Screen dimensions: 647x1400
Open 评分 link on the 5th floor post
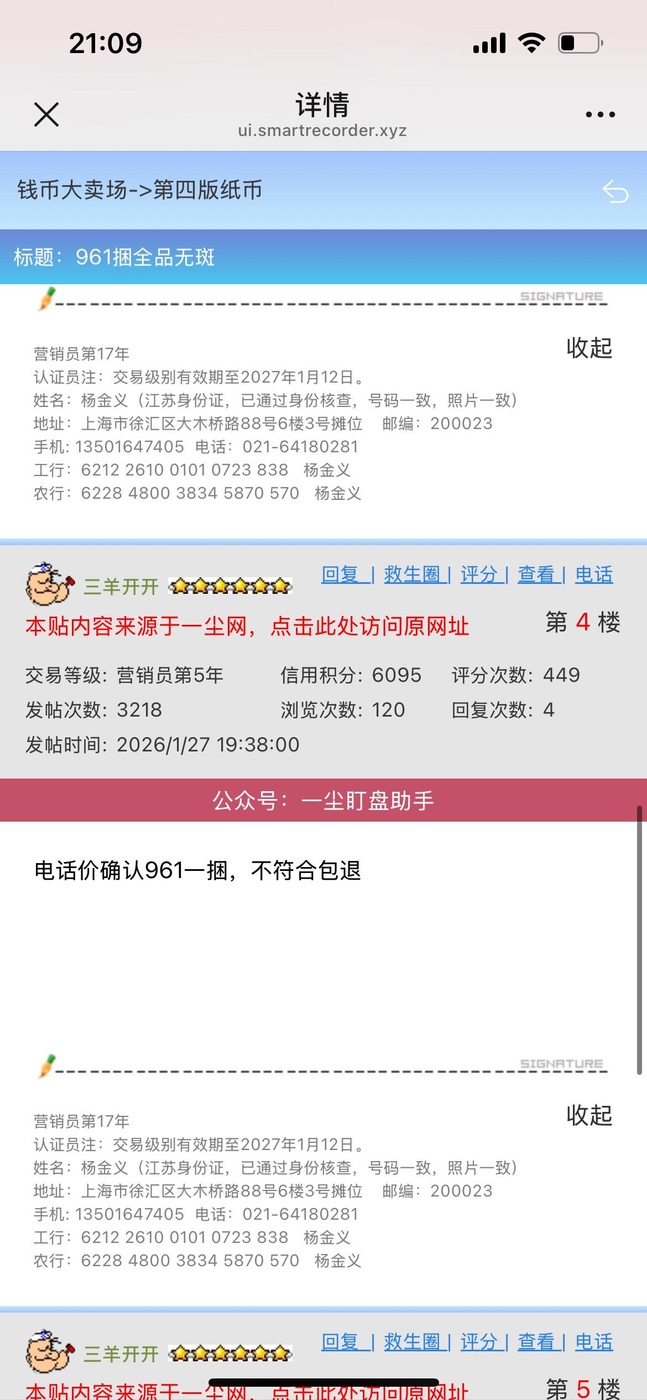480,1342
